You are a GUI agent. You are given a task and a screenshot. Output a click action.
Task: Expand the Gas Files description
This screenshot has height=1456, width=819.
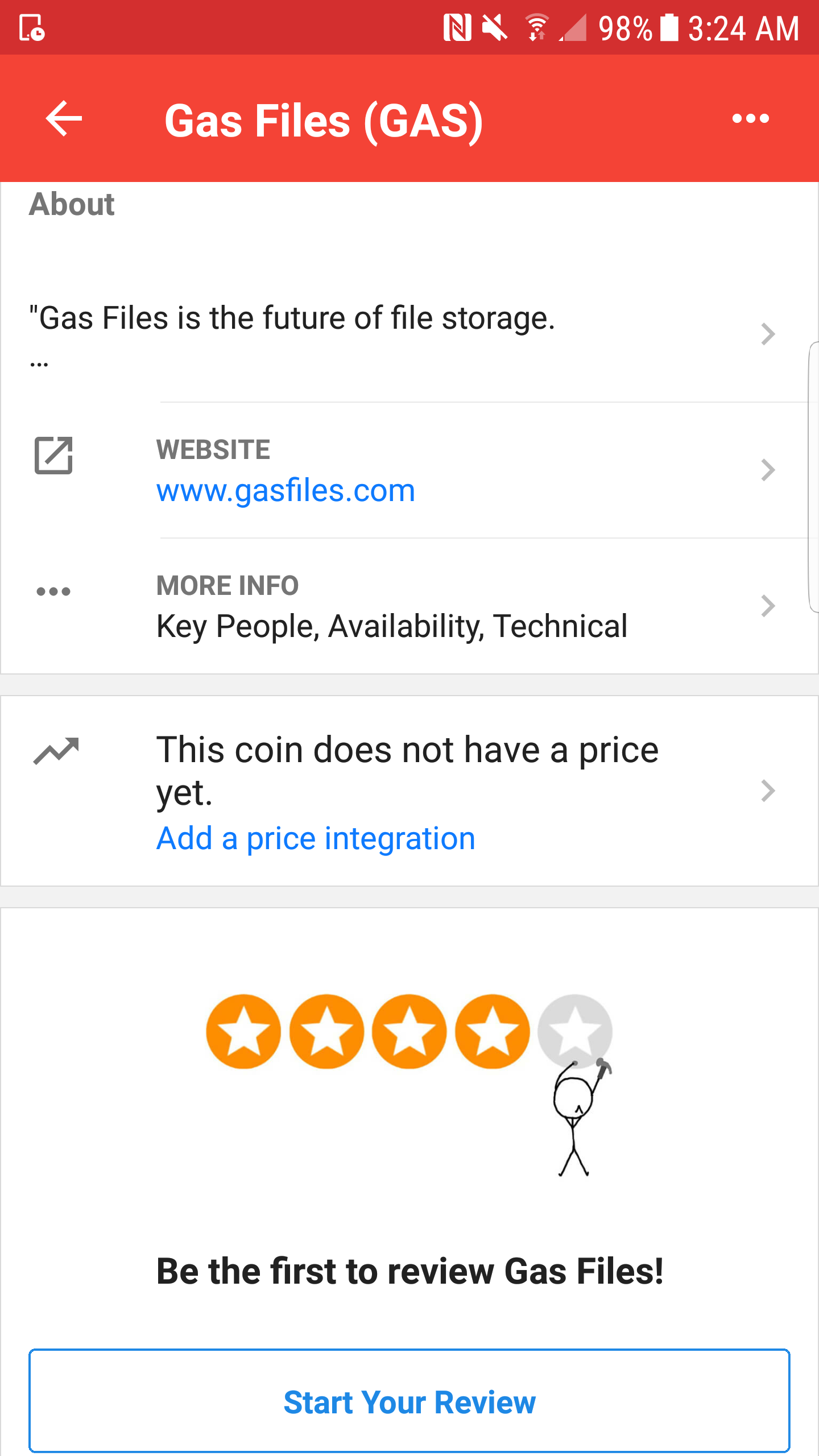409,334
